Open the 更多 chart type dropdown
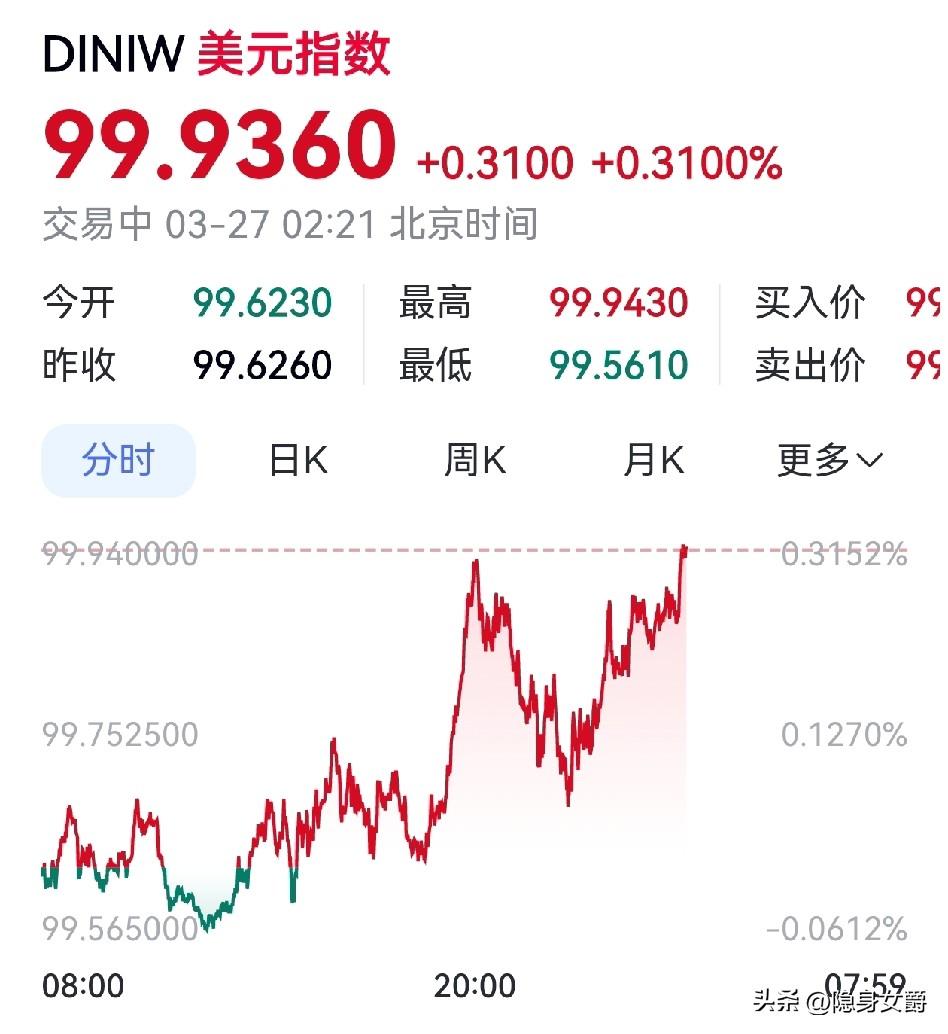 (x=812, y=460)
